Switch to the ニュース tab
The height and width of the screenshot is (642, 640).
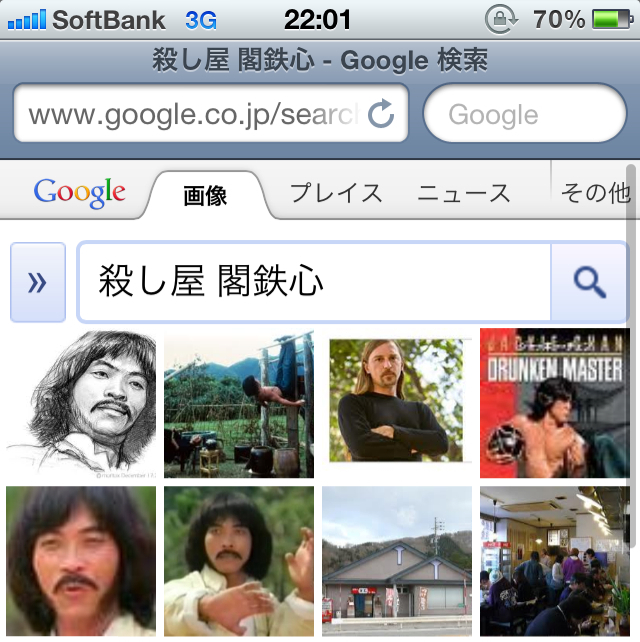pyautogui.click(x=464, y=193)
